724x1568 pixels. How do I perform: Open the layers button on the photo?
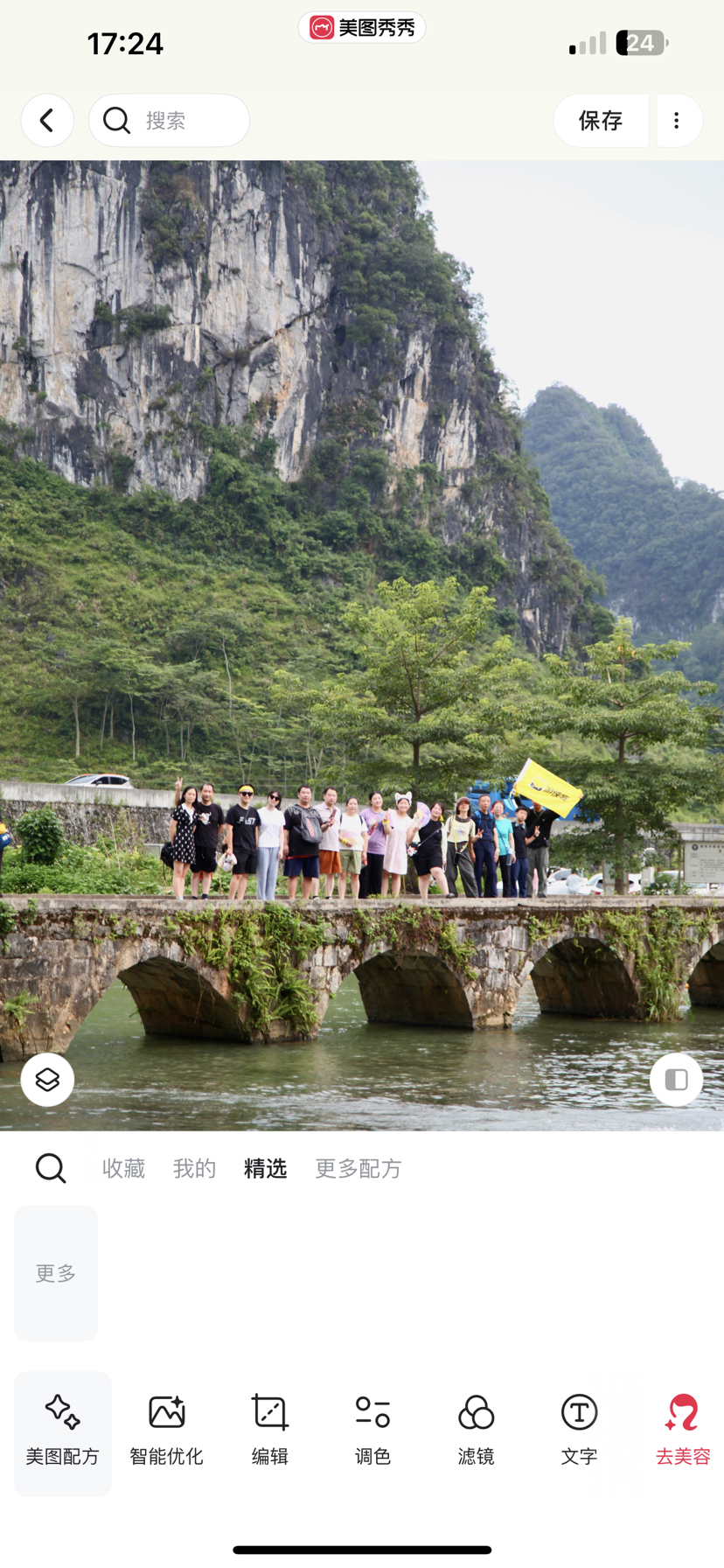click(x=47, y=1080)
